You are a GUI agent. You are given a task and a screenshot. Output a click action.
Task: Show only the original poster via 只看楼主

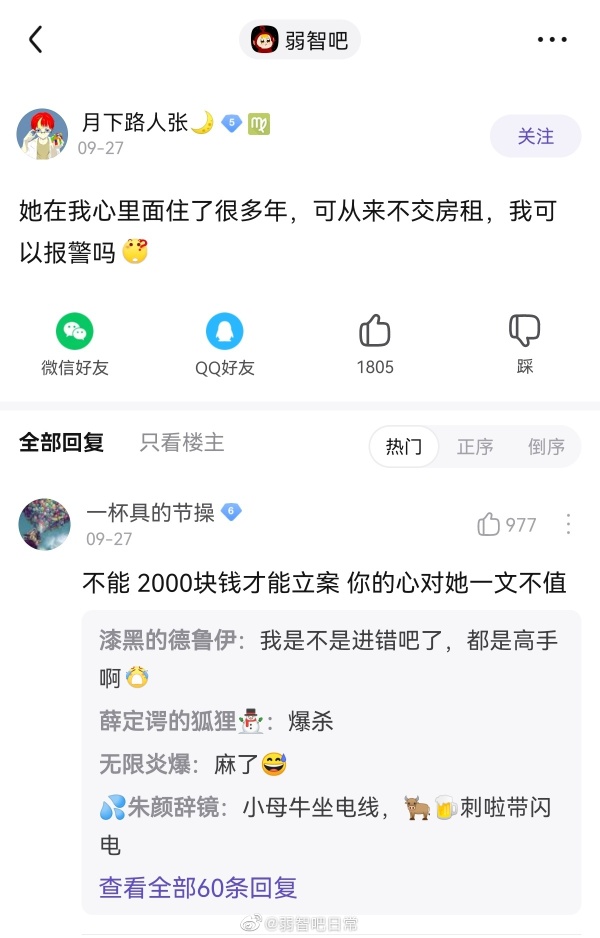[182, 442]
